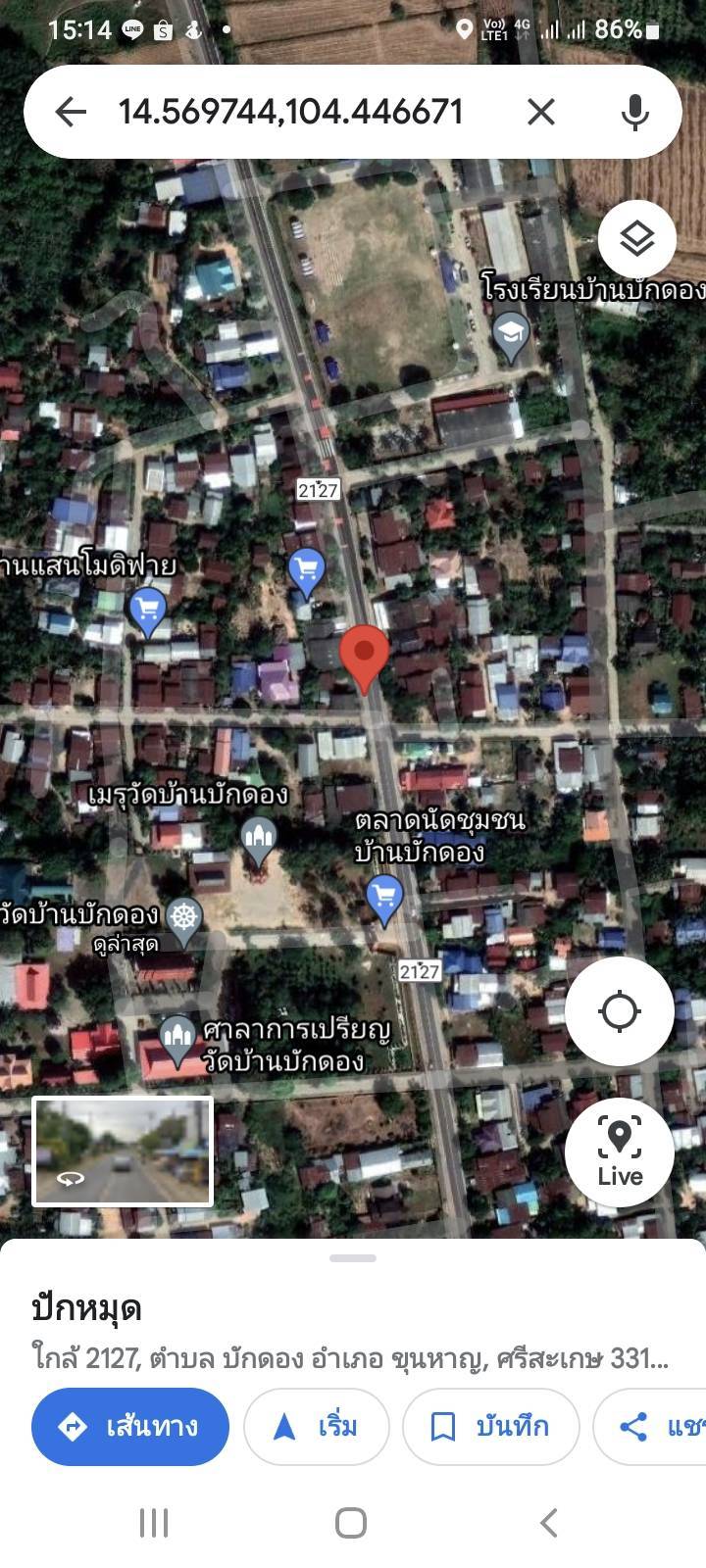
Task: Go back using the search bar arrow
Action: (70, 112)
